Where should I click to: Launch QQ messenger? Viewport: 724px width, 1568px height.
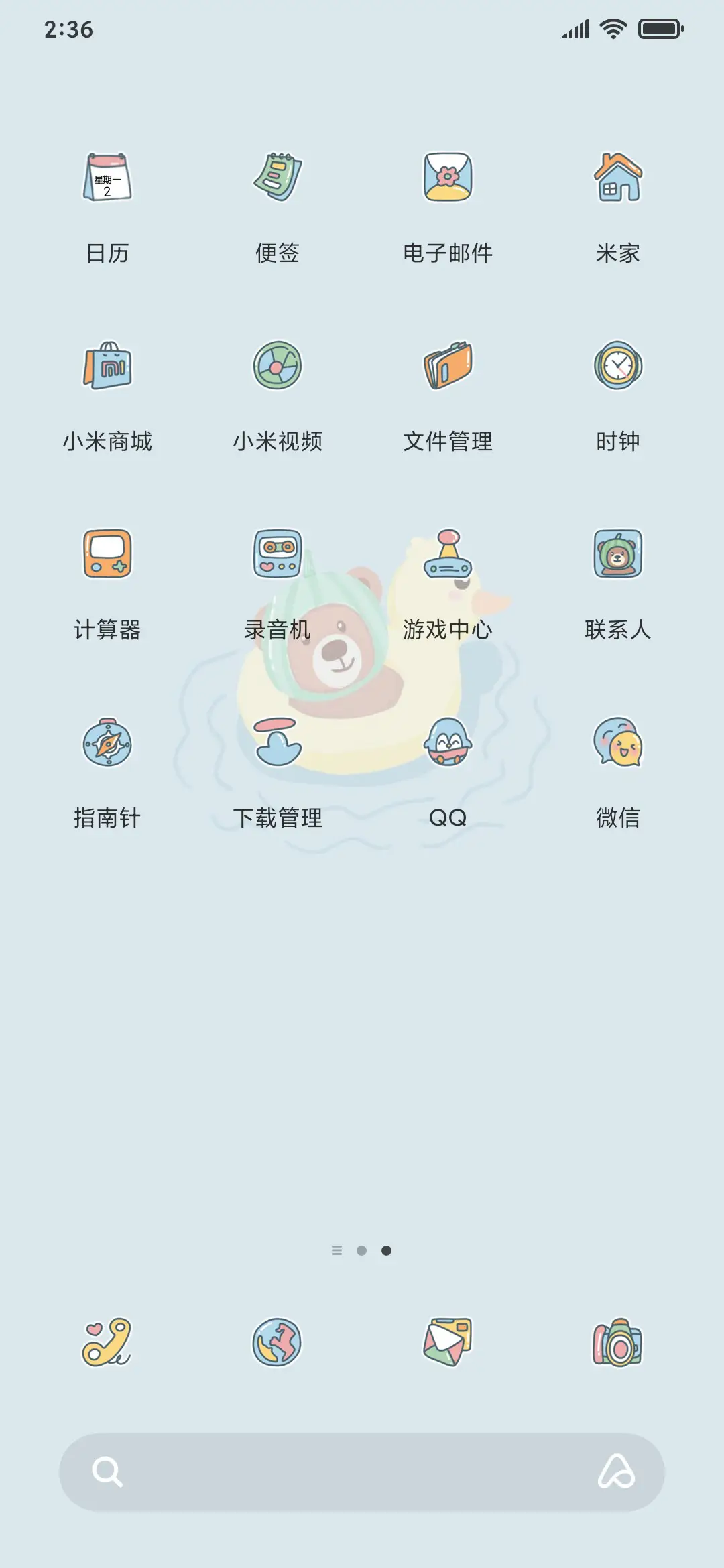point(448,745)
